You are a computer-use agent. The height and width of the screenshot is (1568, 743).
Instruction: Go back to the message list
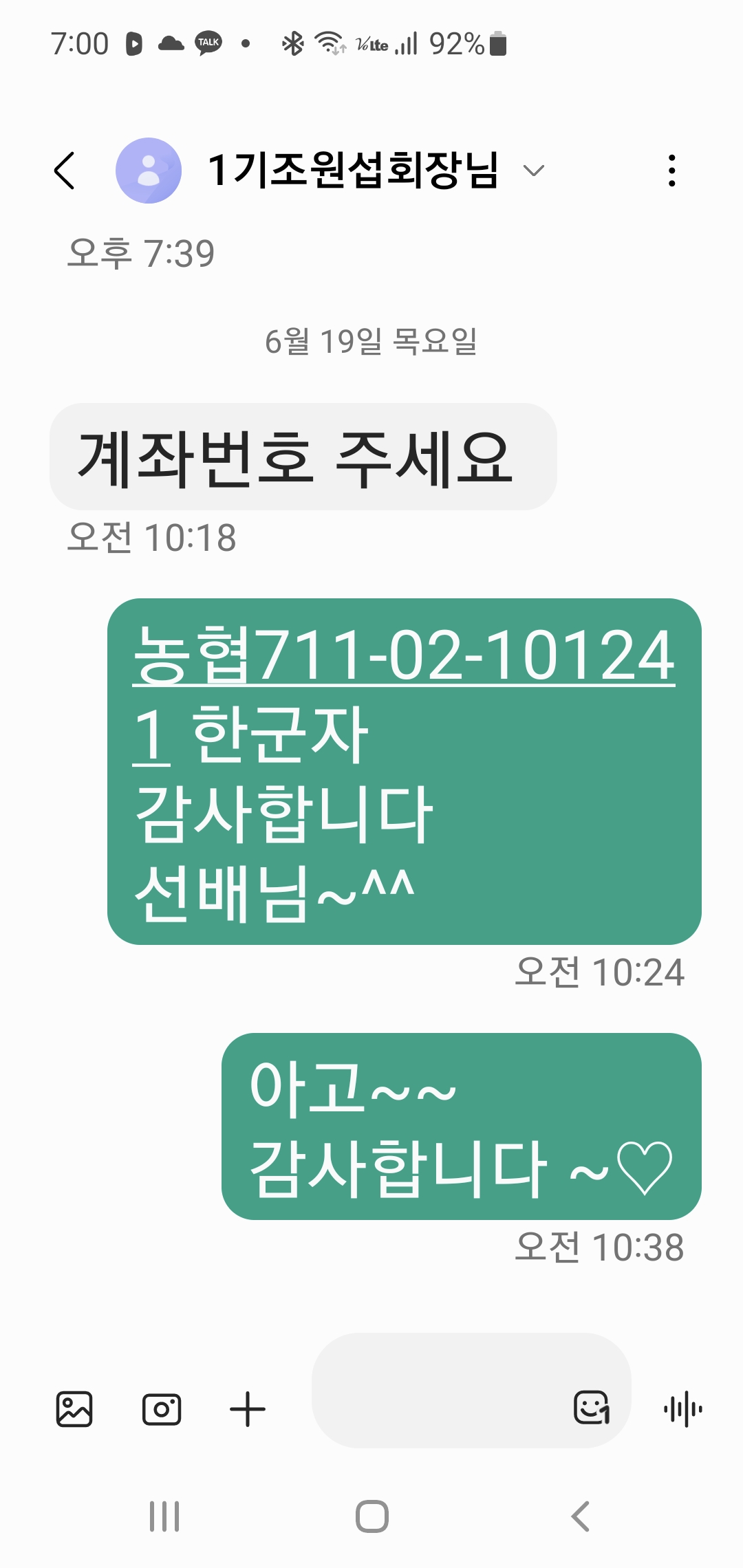pyautogui.click(x=64, y=171)
